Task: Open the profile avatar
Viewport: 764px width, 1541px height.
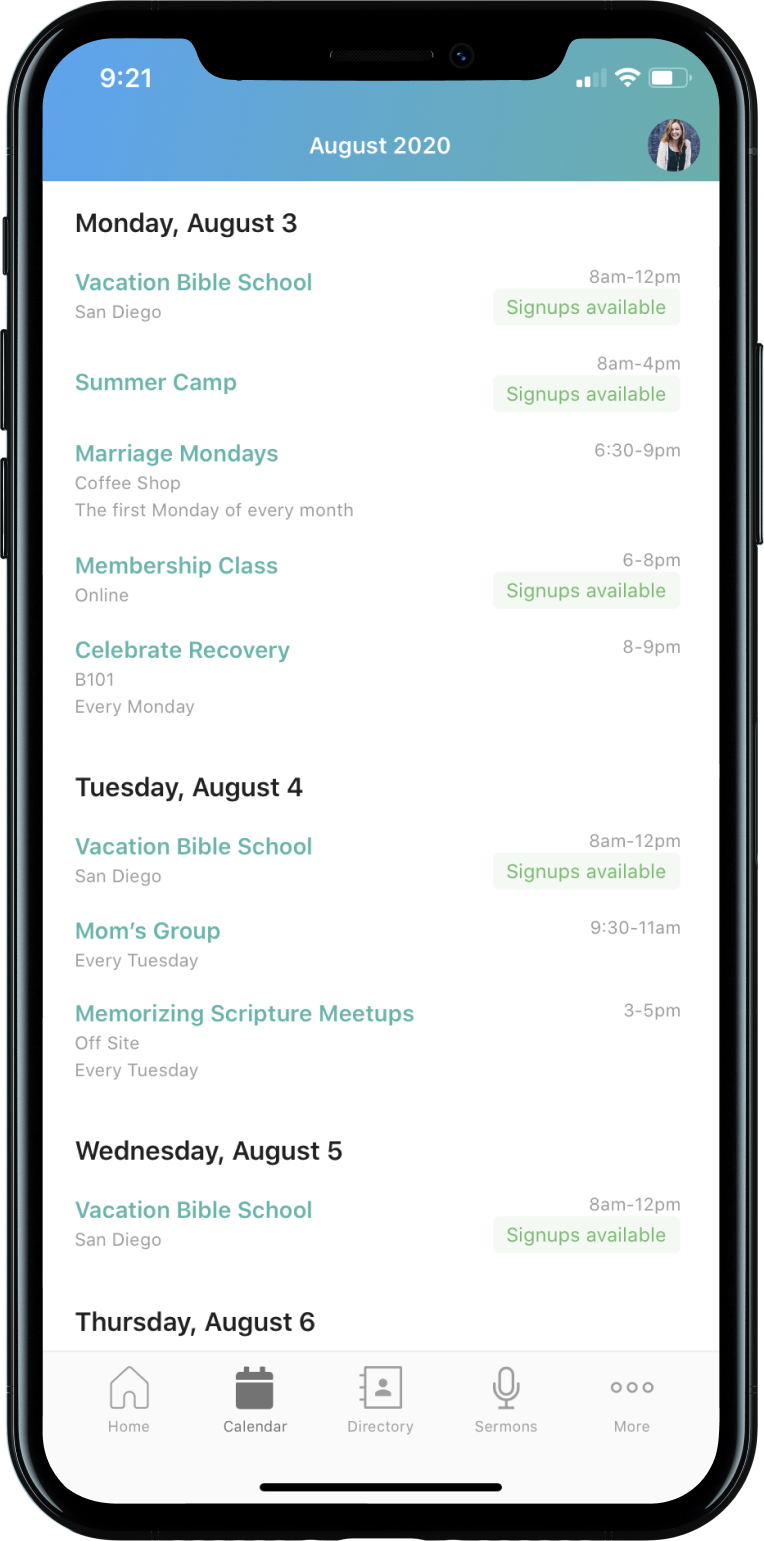Action: 673,146
